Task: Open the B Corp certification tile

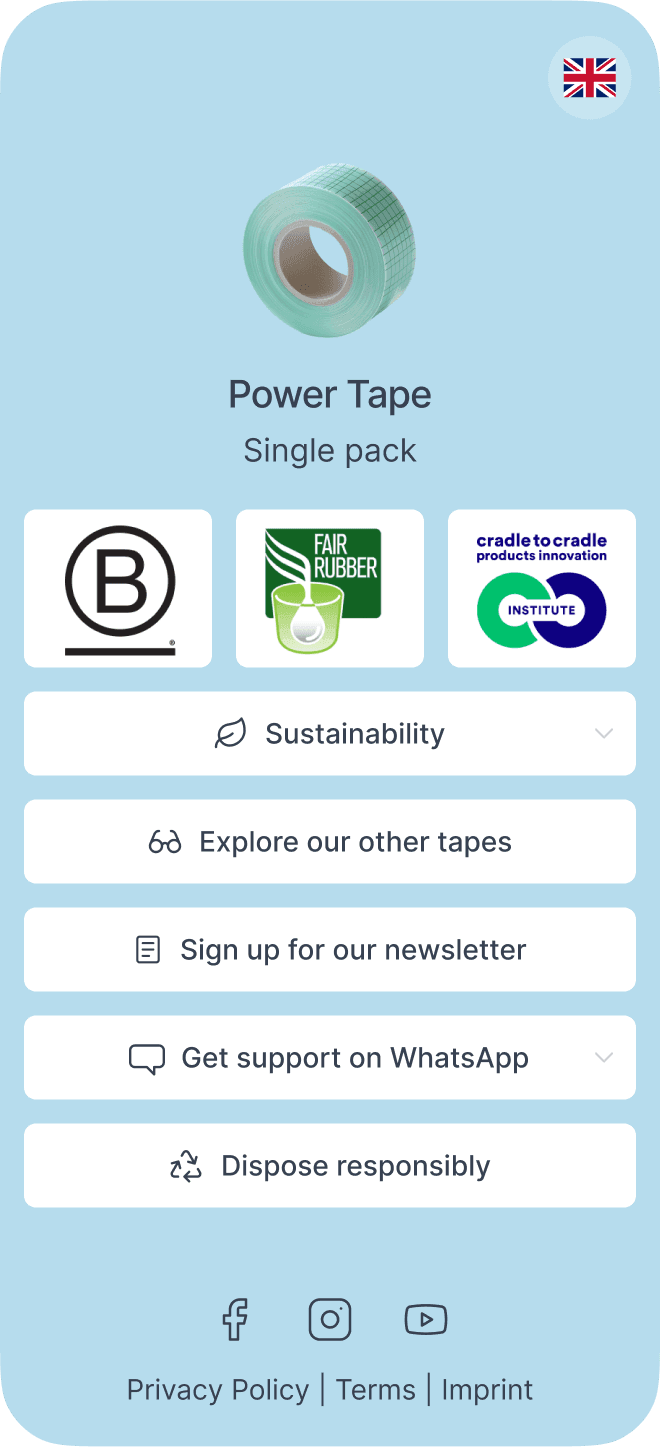Action: (118, 588)
